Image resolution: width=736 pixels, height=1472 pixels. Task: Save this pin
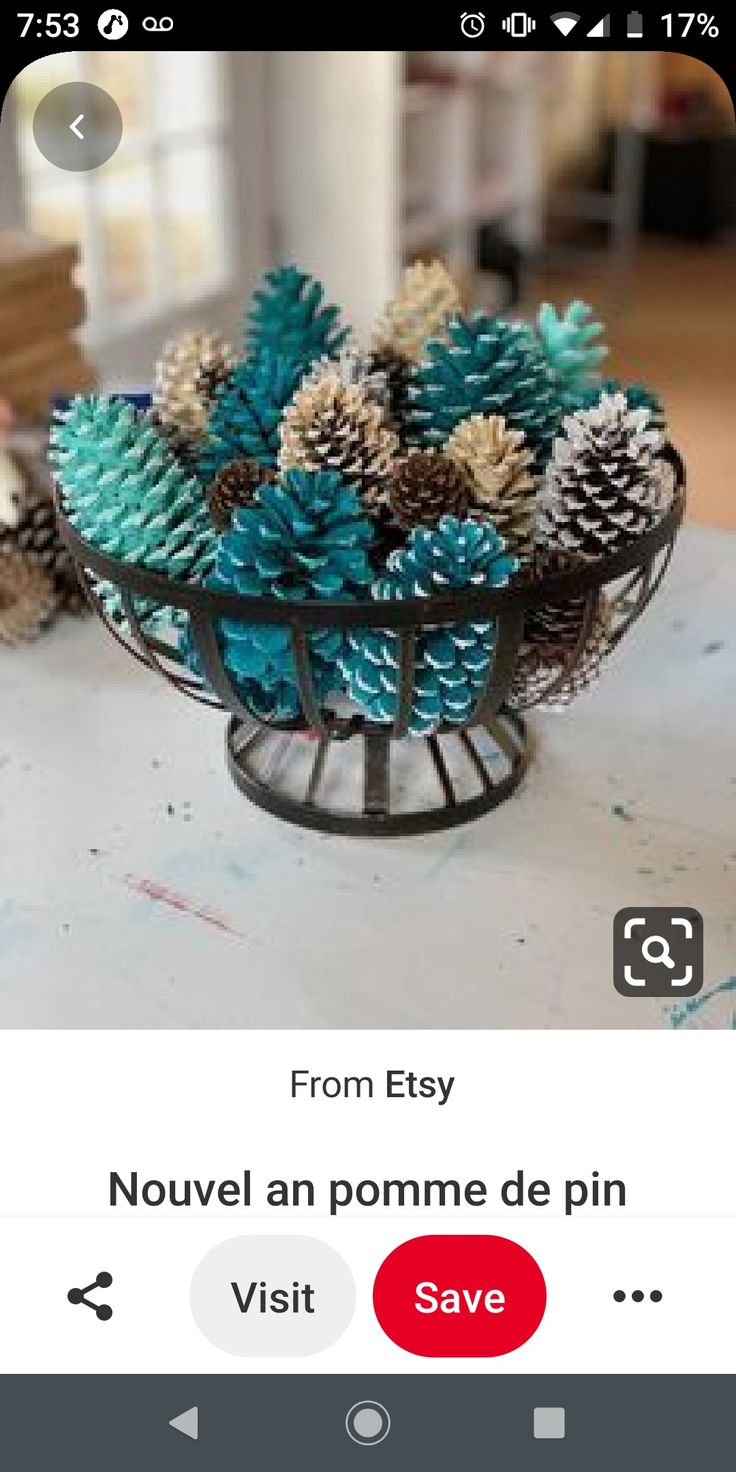[x=459, y=1297]
